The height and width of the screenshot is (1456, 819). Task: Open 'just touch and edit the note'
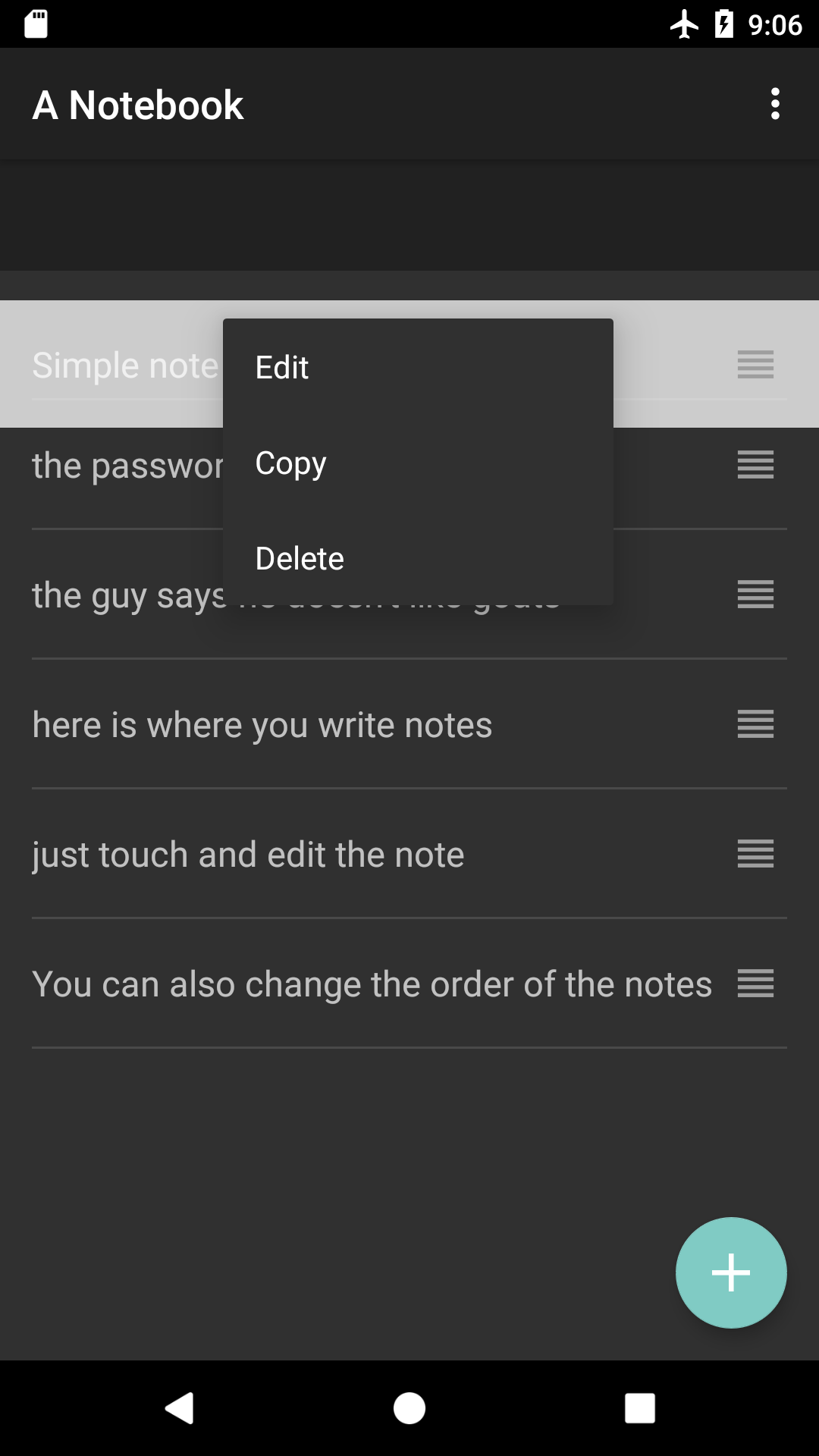point(248,855)
